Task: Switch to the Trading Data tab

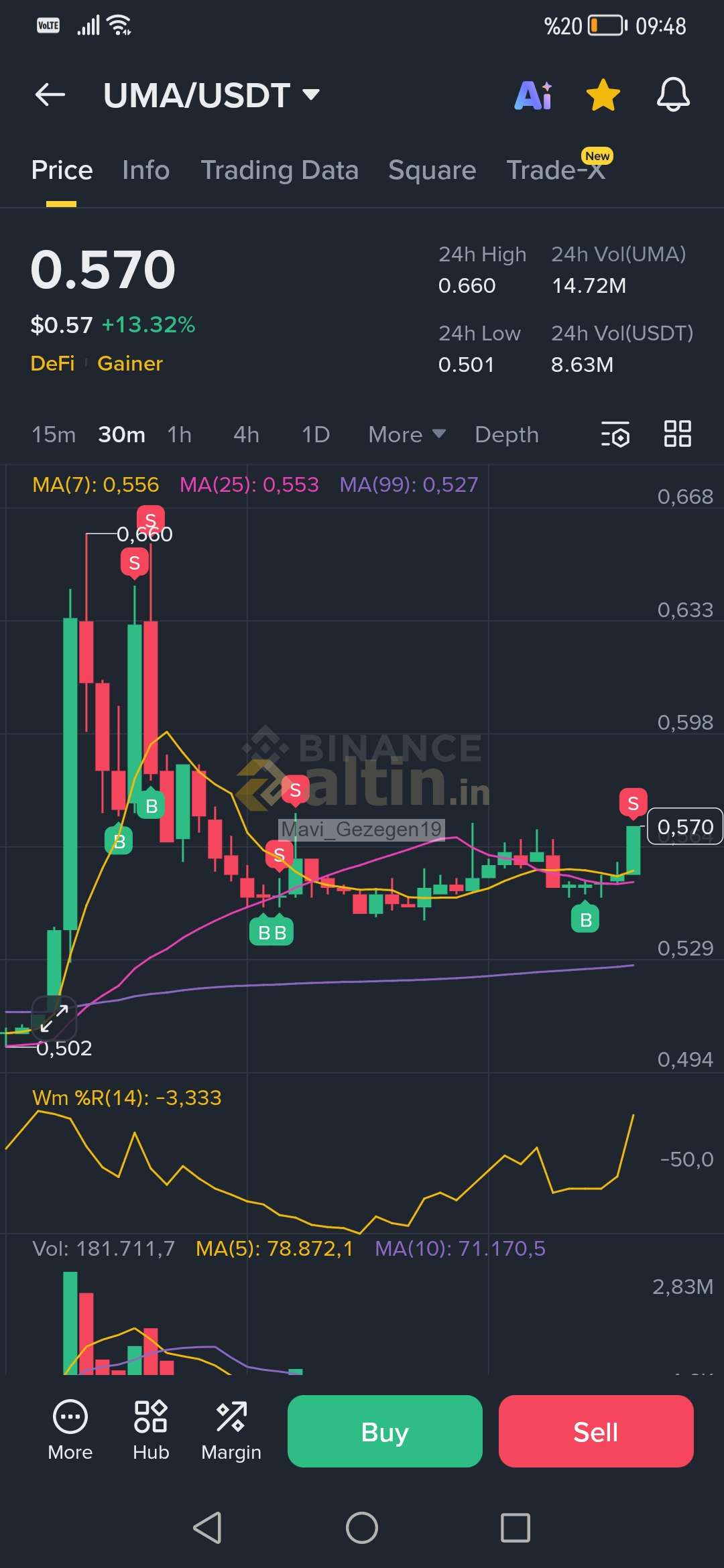Action: pyautogui.click(x=280, y=170)
